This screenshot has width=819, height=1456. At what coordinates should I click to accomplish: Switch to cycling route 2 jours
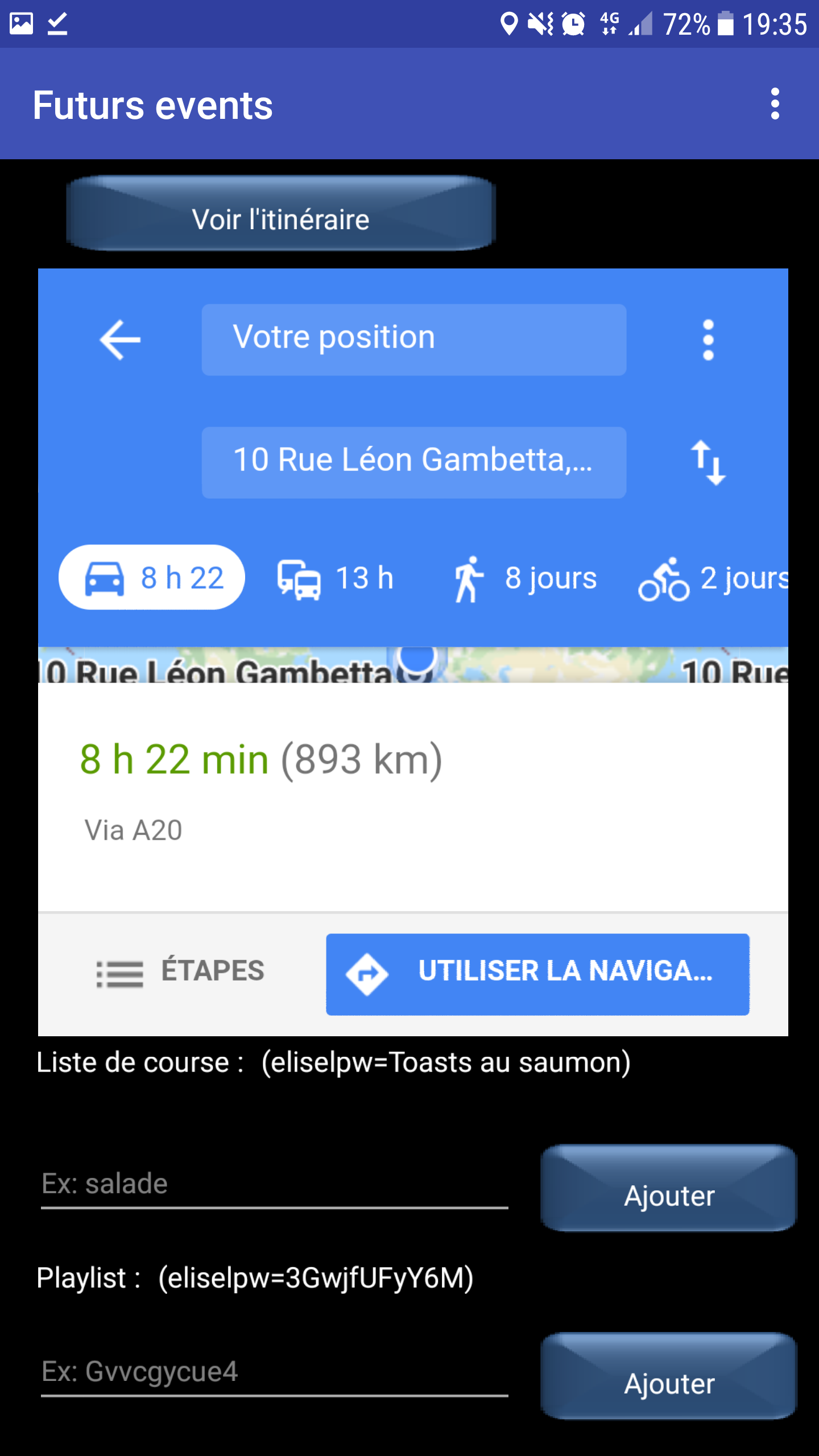[713, 578]
